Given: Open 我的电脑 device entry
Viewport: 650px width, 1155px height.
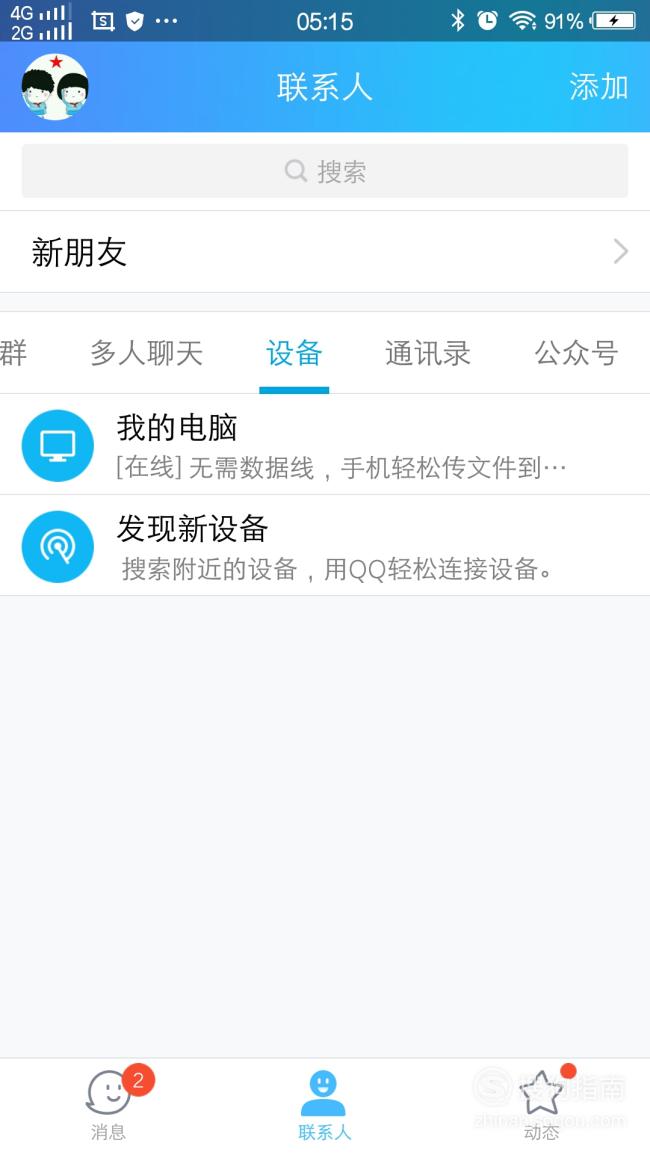Looking at the screenshot, I should click(325, 445).
